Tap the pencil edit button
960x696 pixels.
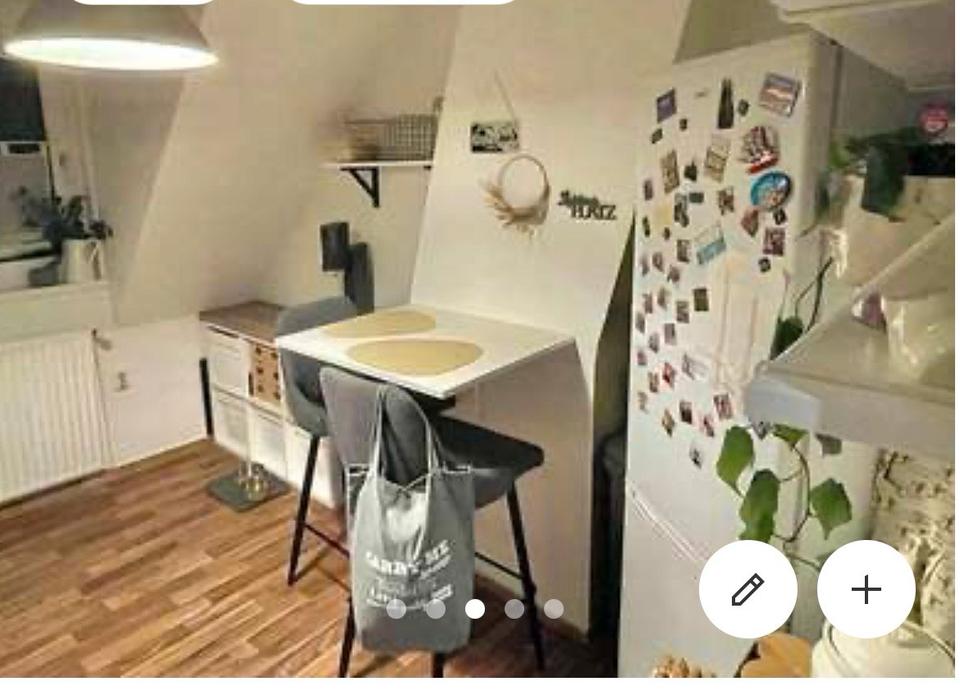coord(748,590)
